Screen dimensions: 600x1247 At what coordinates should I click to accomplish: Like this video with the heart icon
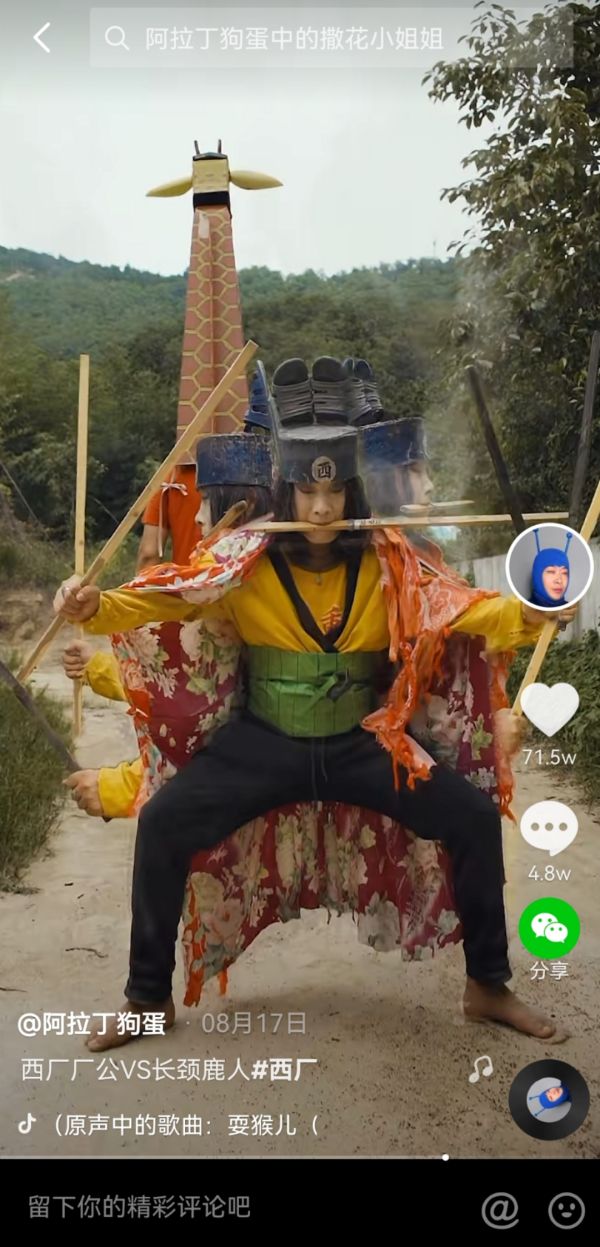(x=549, y=709)
